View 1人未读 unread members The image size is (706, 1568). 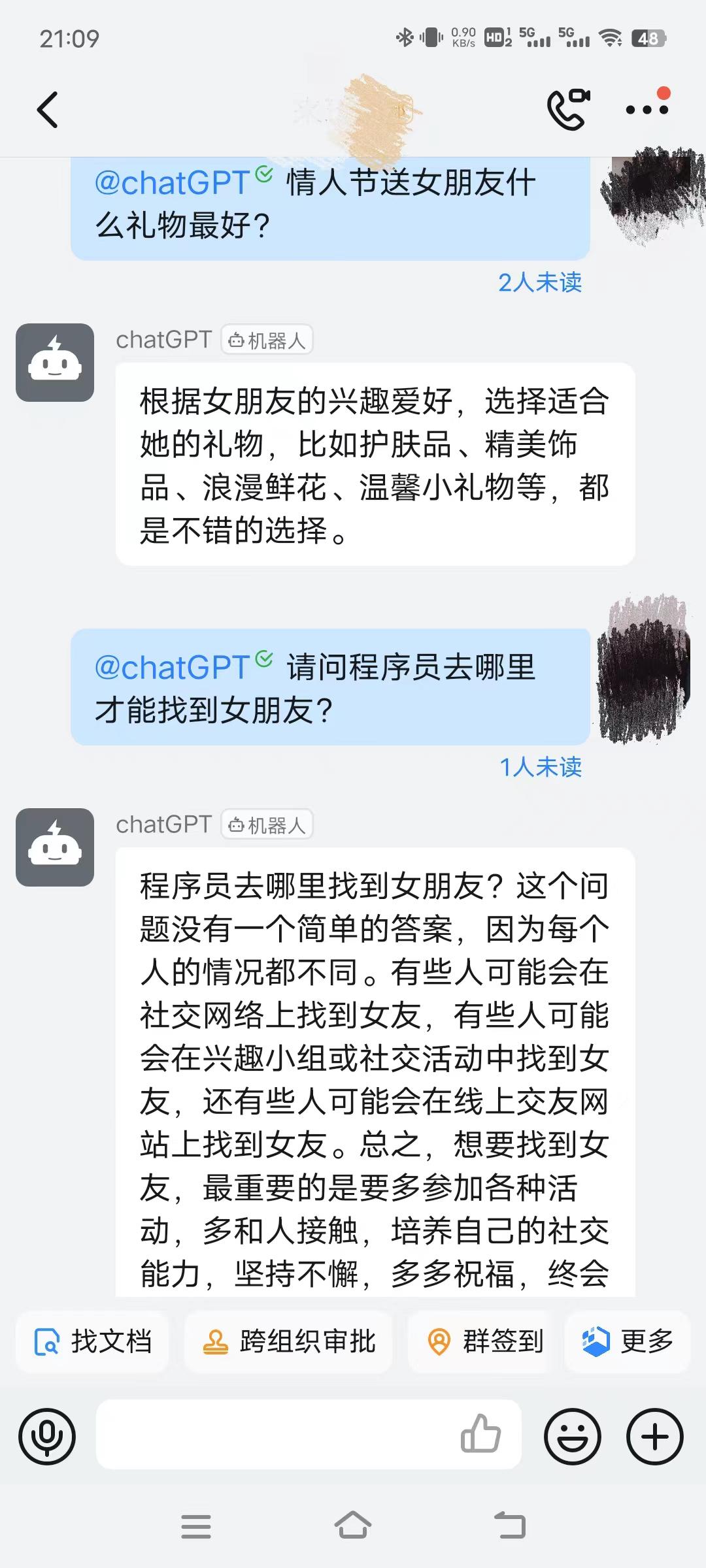click(541, 767)
